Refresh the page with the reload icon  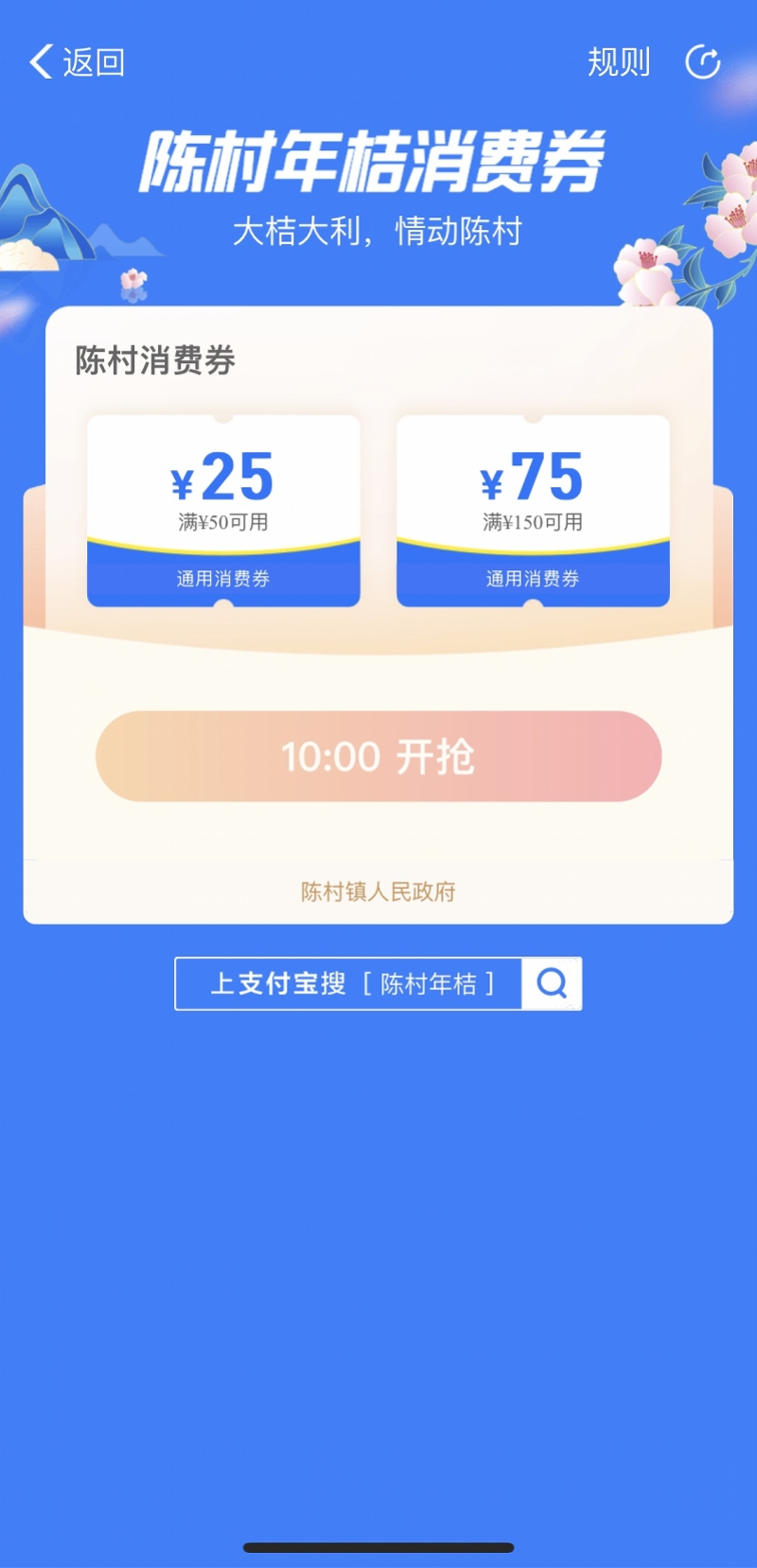(x=702, y=62)
